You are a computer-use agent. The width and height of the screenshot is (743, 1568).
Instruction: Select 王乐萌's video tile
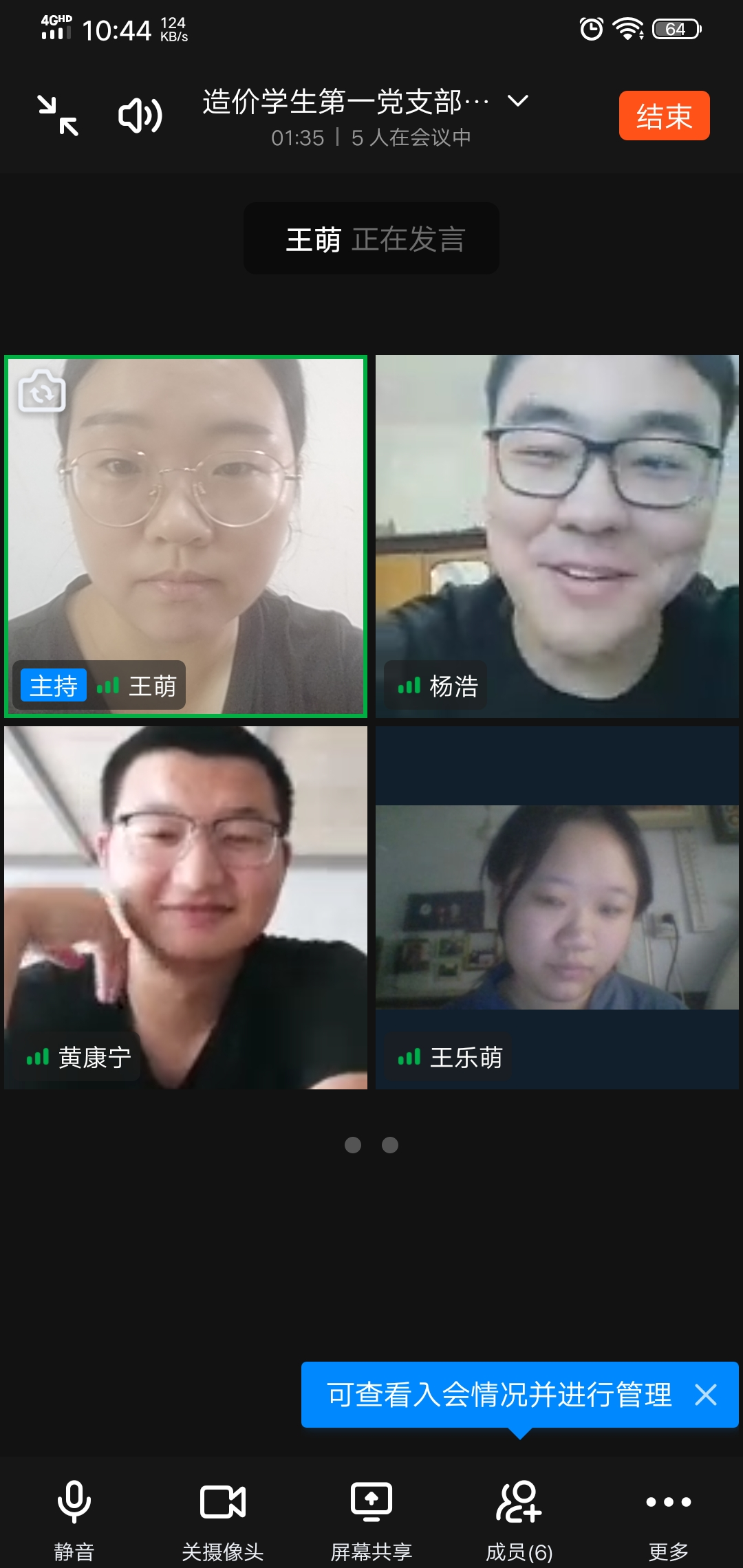[557, 908]
